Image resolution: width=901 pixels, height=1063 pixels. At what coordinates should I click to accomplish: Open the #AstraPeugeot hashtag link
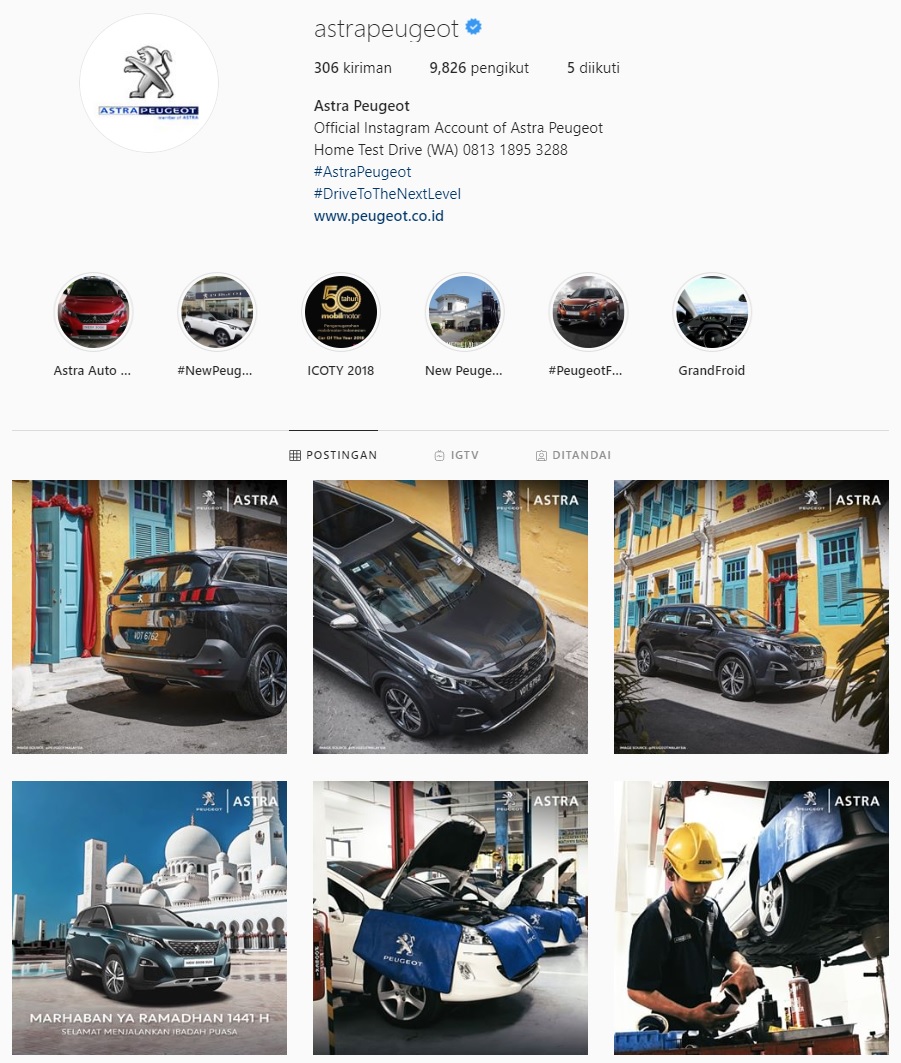362,172
